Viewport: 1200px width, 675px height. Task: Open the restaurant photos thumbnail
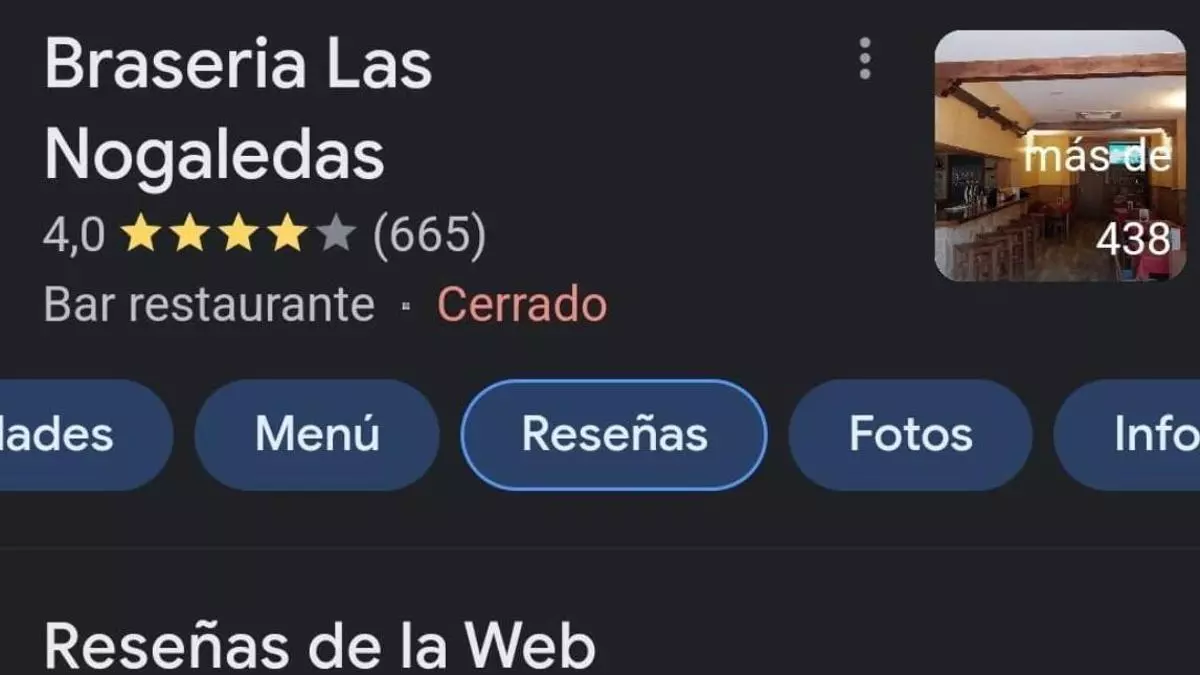pos(1060,156)
